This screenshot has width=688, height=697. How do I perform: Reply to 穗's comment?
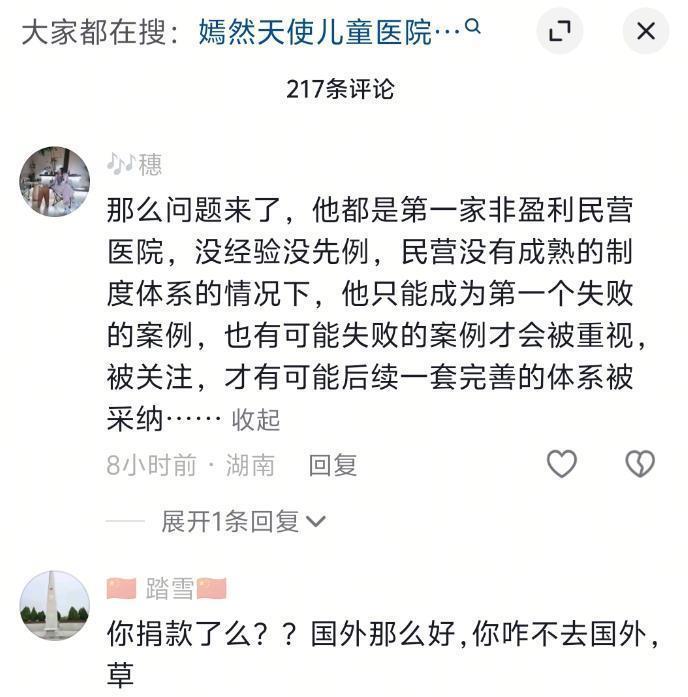[333, 465]
